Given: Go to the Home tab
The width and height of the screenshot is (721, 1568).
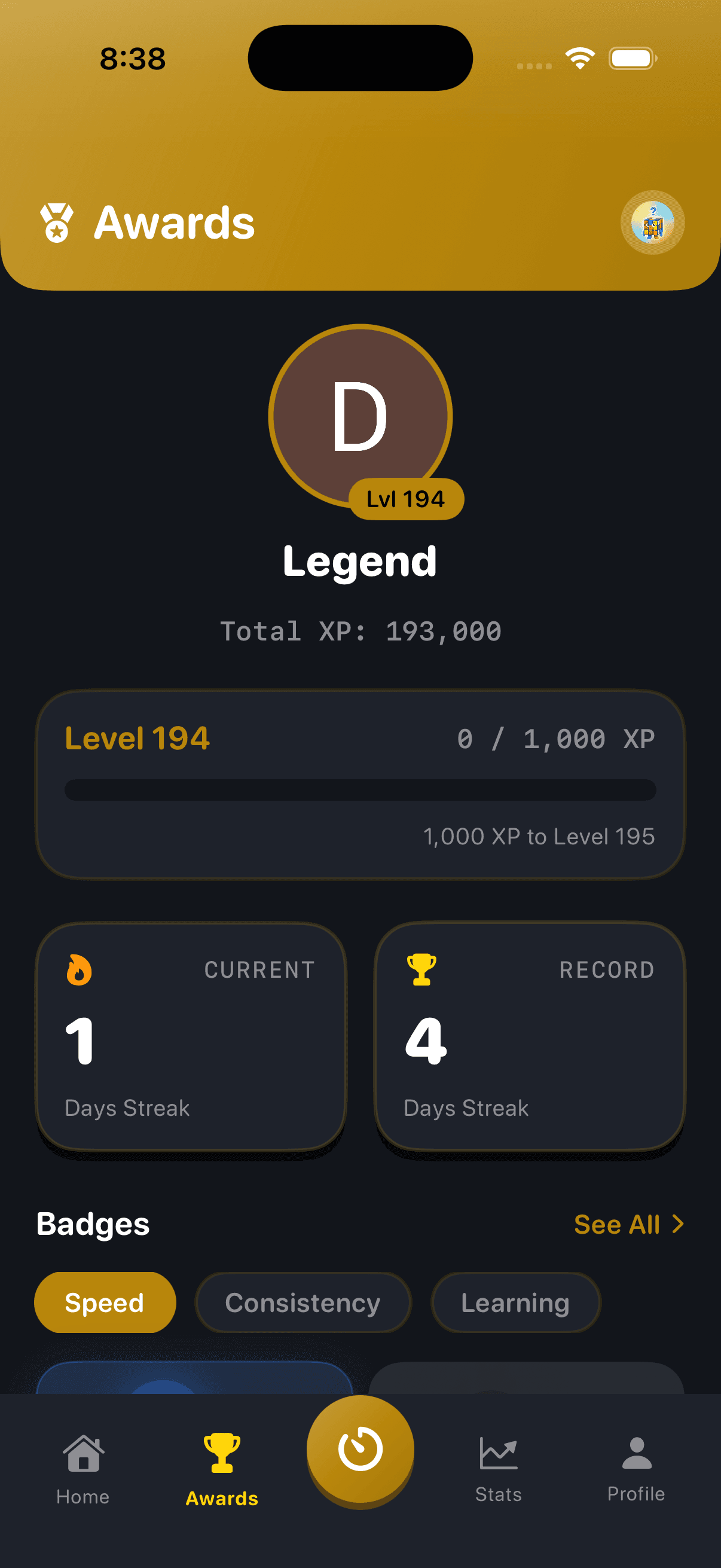Looking at the screenshot, I should [83, 1468].
